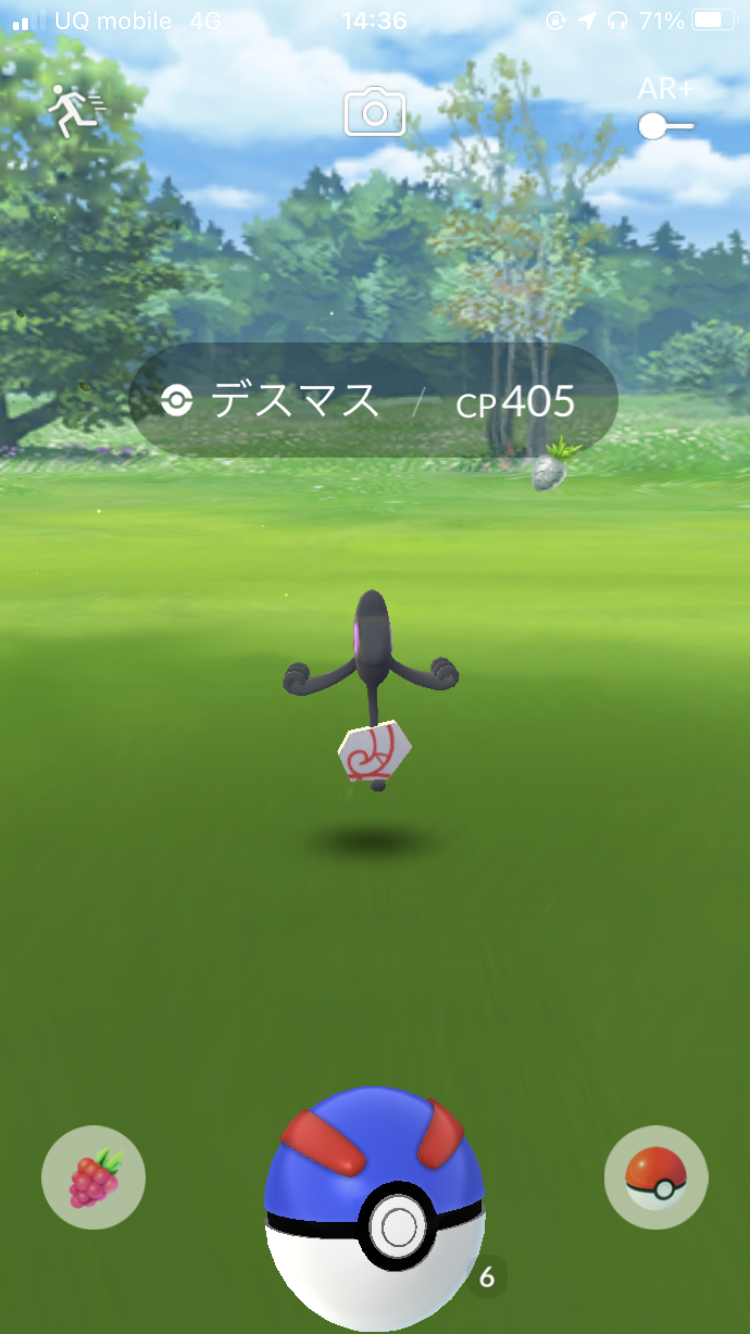The image size is (750, 1334).
Task: Tap the Great Ball
Action: click(x=375, y=1205)
